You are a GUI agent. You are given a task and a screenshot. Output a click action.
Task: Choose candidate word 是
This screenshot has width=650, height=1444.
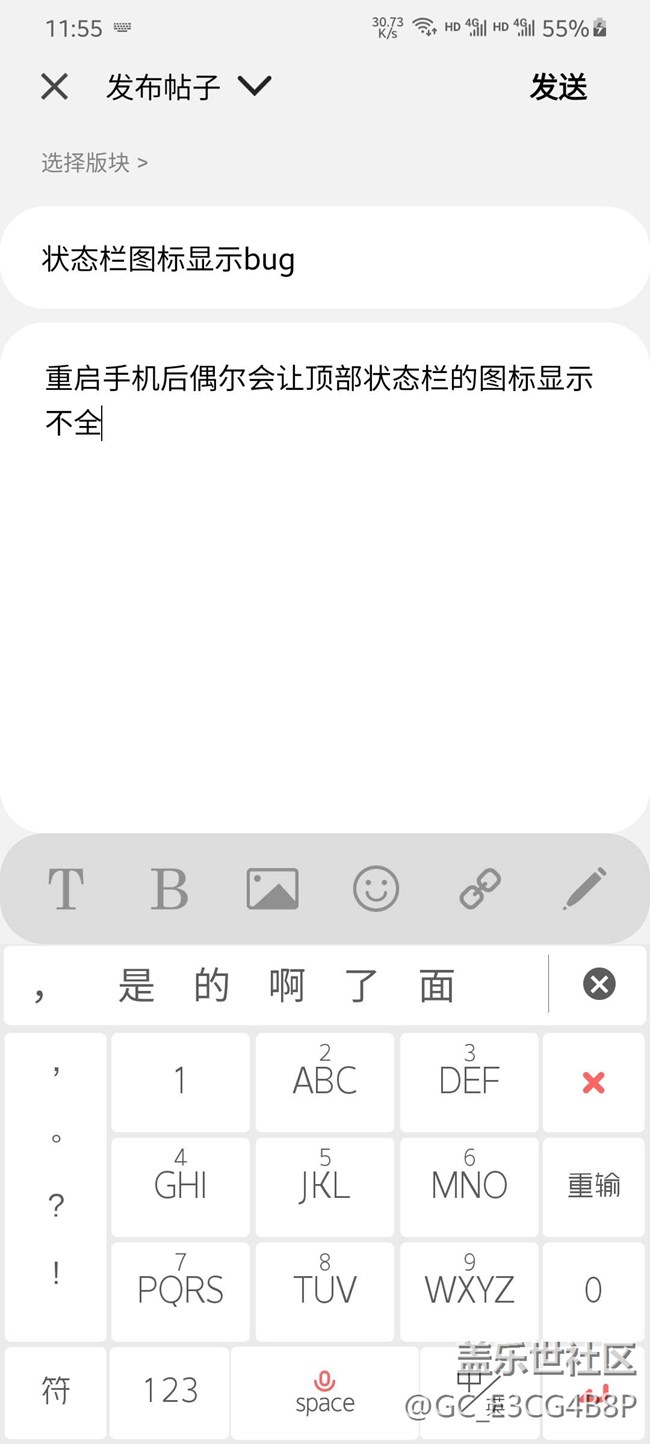(136, 986)
